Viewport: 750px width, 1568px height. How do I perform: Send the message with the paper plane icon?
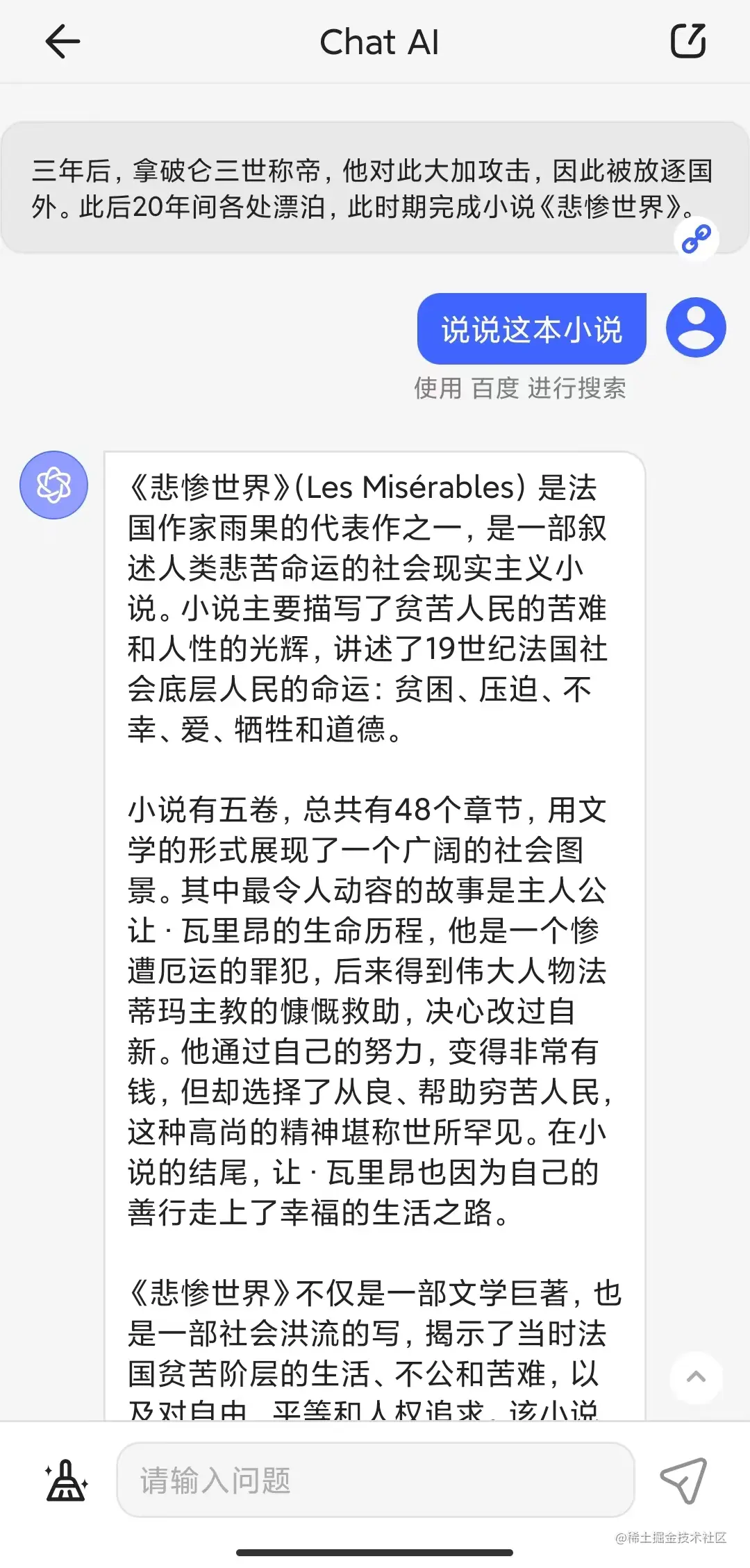[x=683, y=1480]
